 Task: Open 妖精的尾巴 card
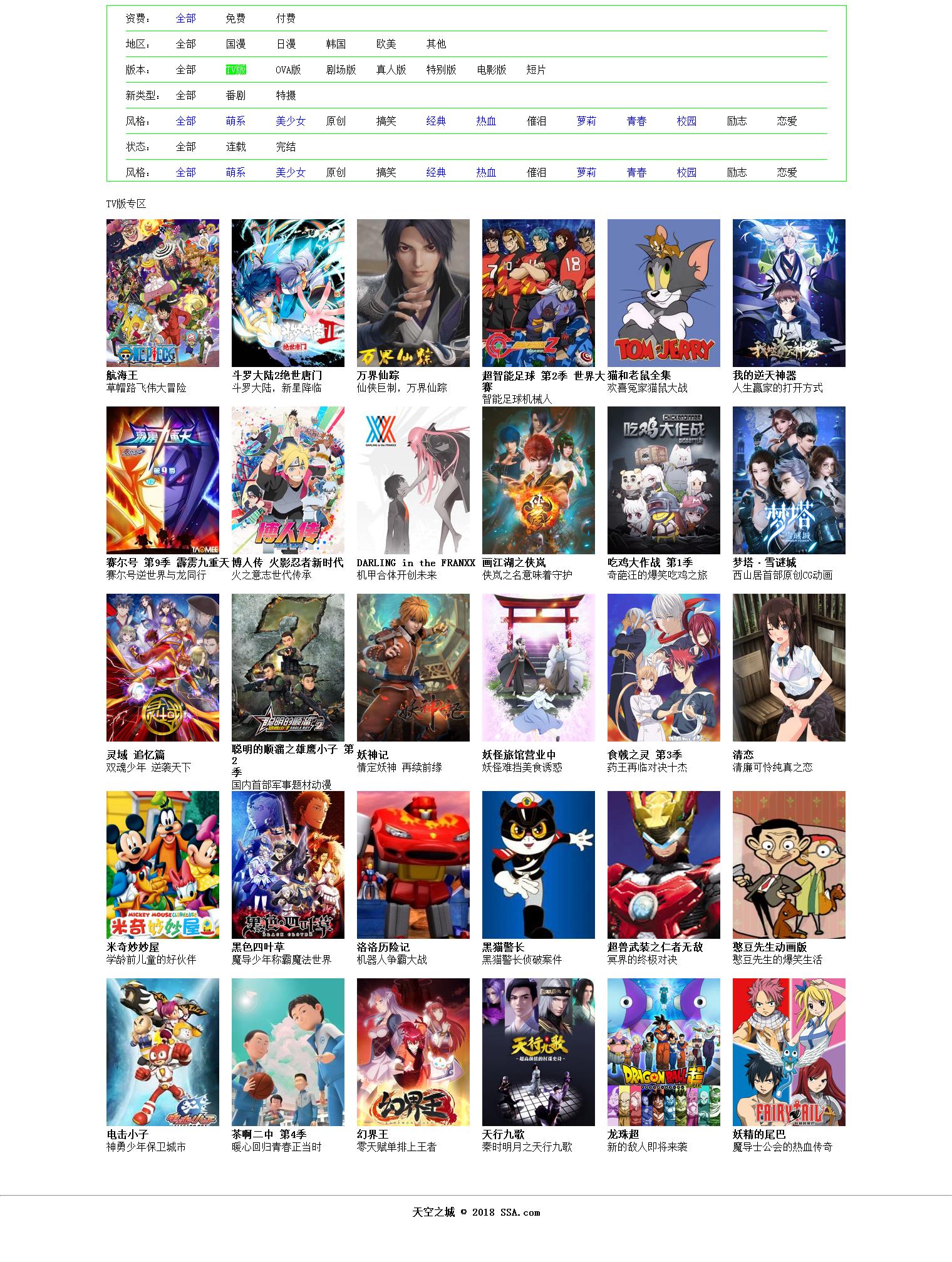point(789,1052)
